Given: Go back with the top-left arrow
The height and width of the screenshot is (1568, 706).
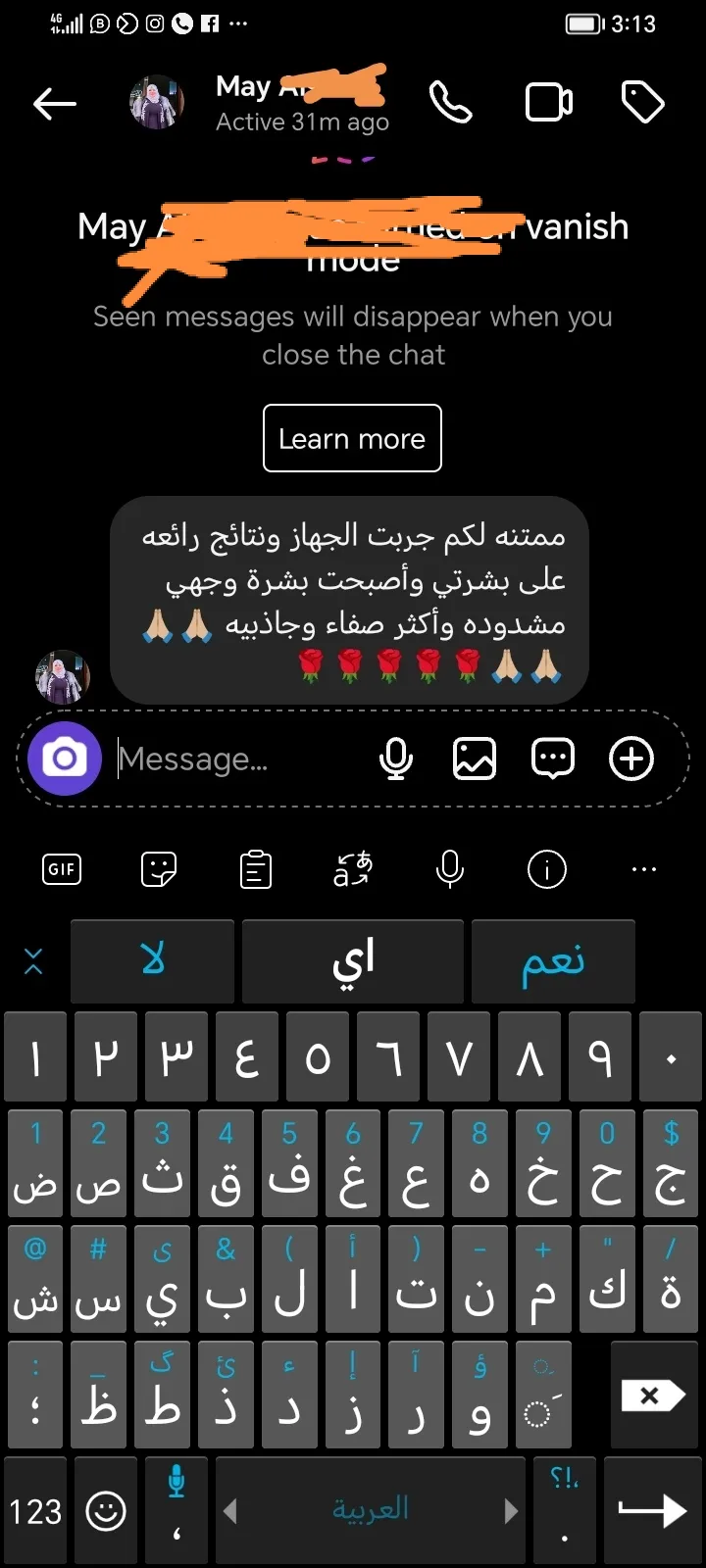Looking at the screenshot, I should [54, 103].
